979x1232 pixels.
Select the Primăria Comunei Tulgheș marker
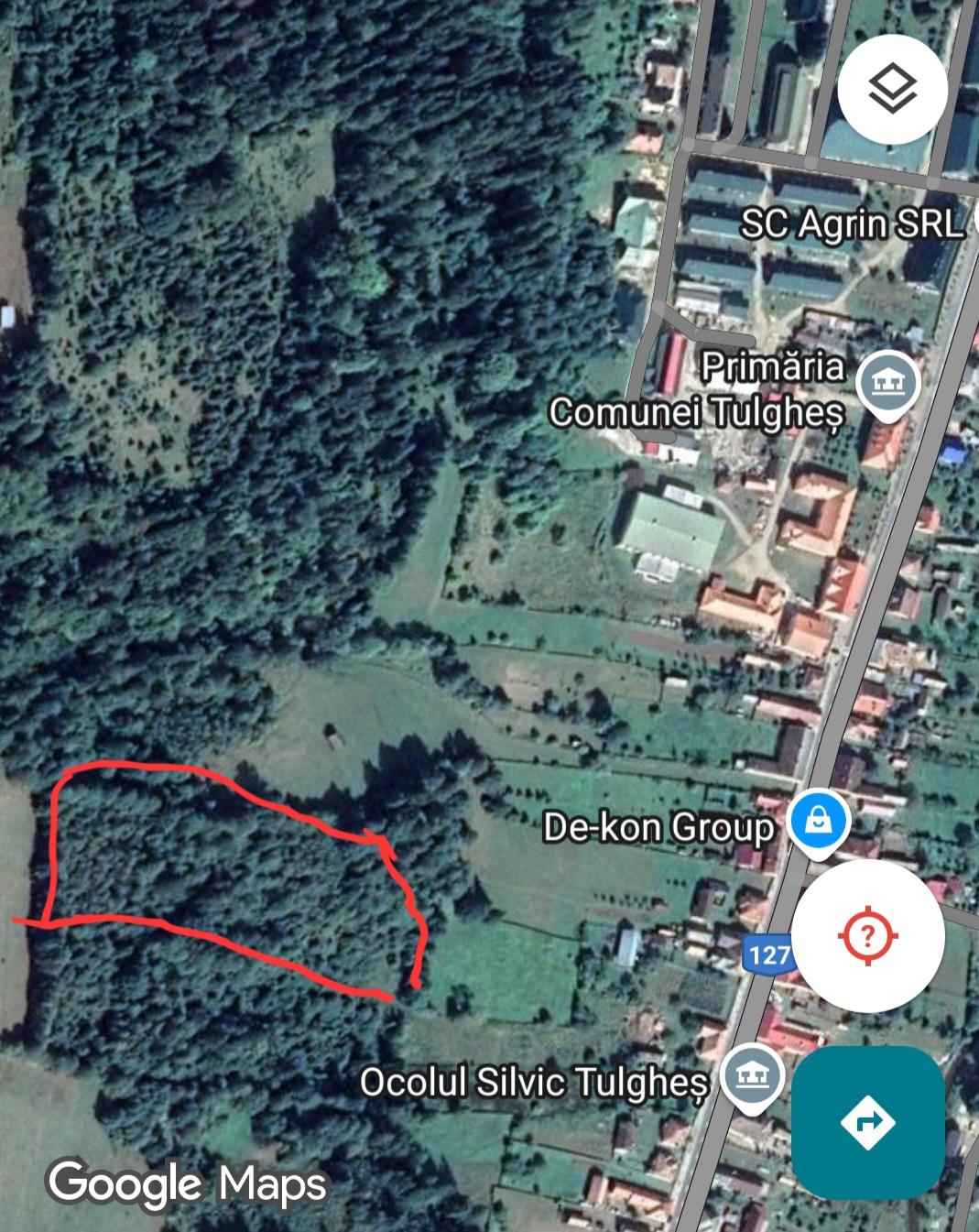coord(887,385)
